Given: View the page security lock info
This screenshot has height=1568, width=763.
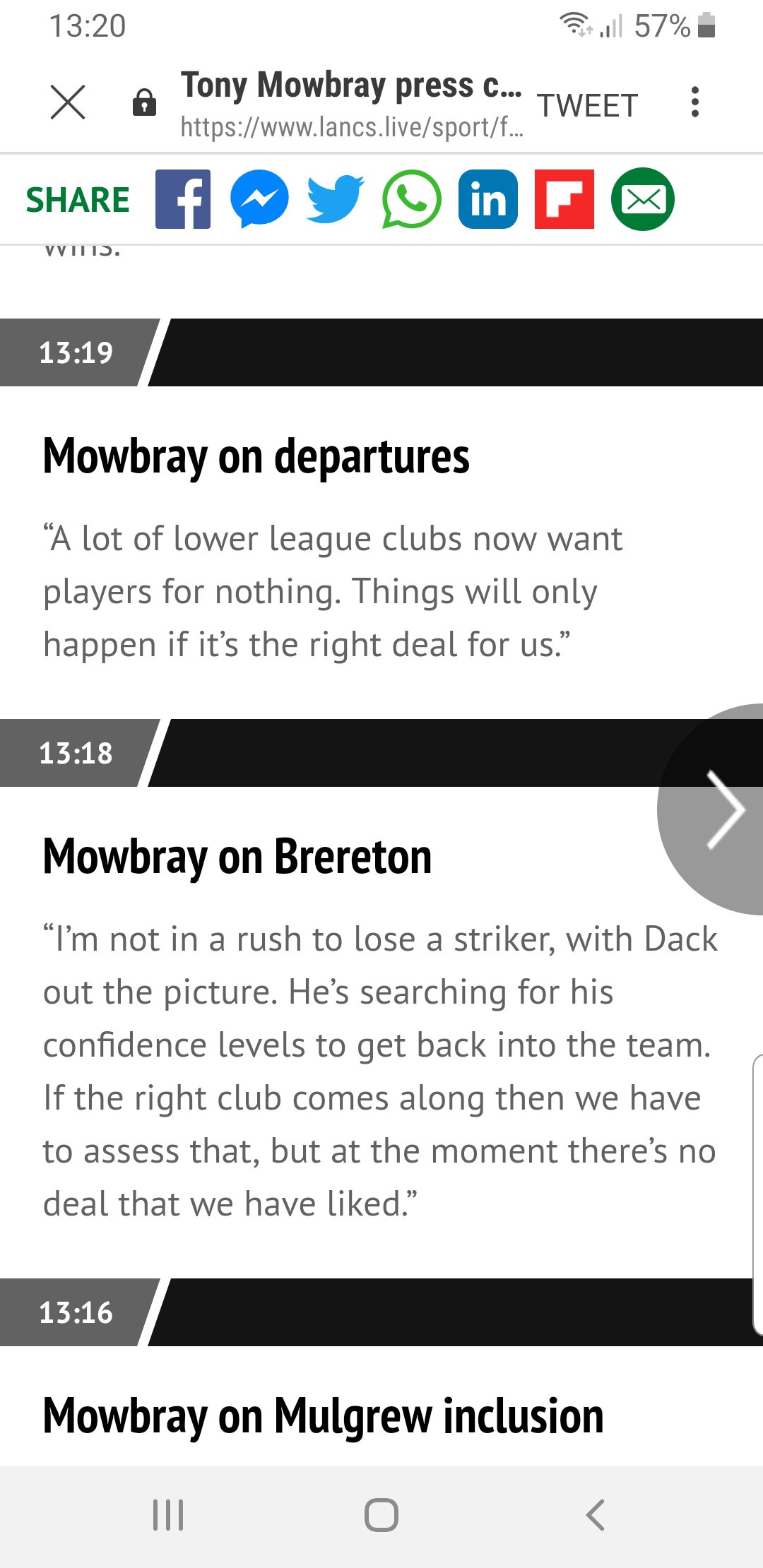Looking at the screenshot, I should click(x=144, y=103).
